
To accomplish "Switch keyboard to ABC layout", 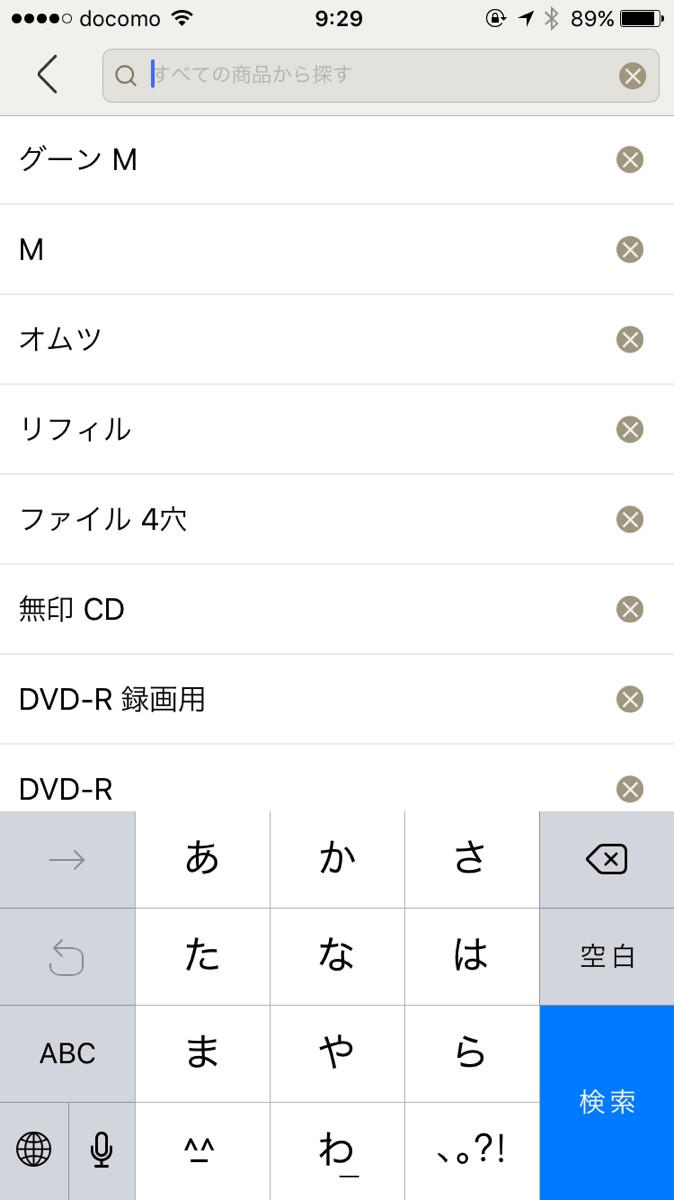I will pyautogui.click(x=68, y=1053).
